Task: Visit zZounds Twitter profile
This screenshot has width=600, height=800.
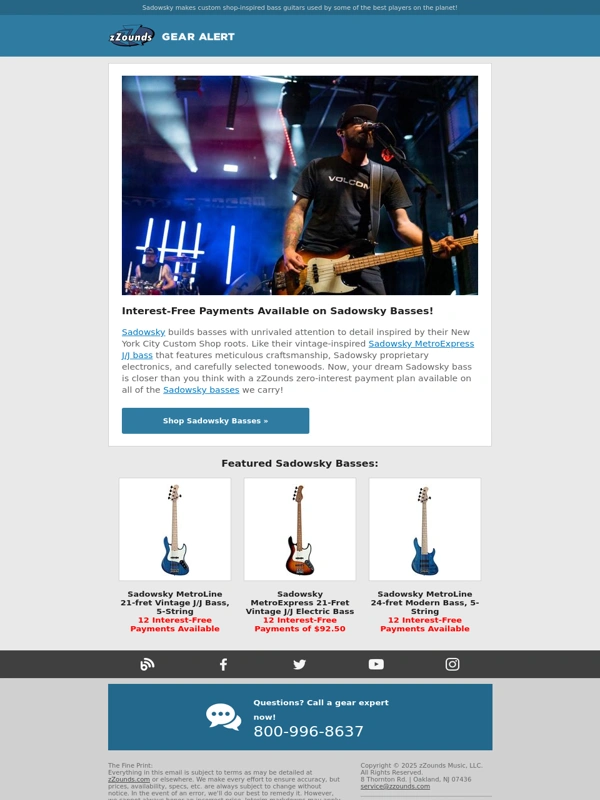Action: click(299, 664)
